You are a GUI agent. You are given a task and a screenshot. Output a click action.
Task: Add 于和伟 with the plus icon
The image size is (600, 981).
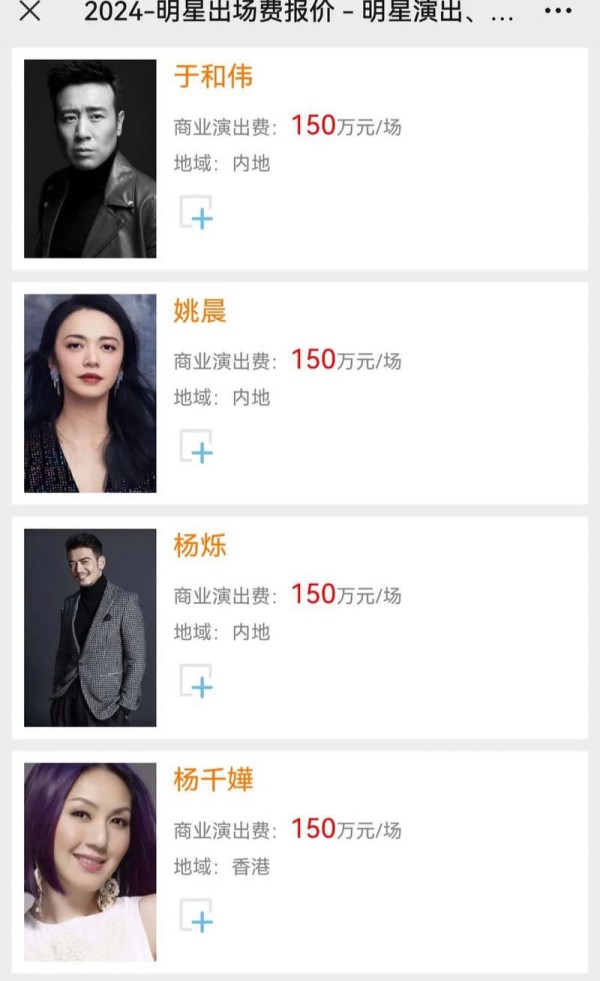click(x=196, y=213)
